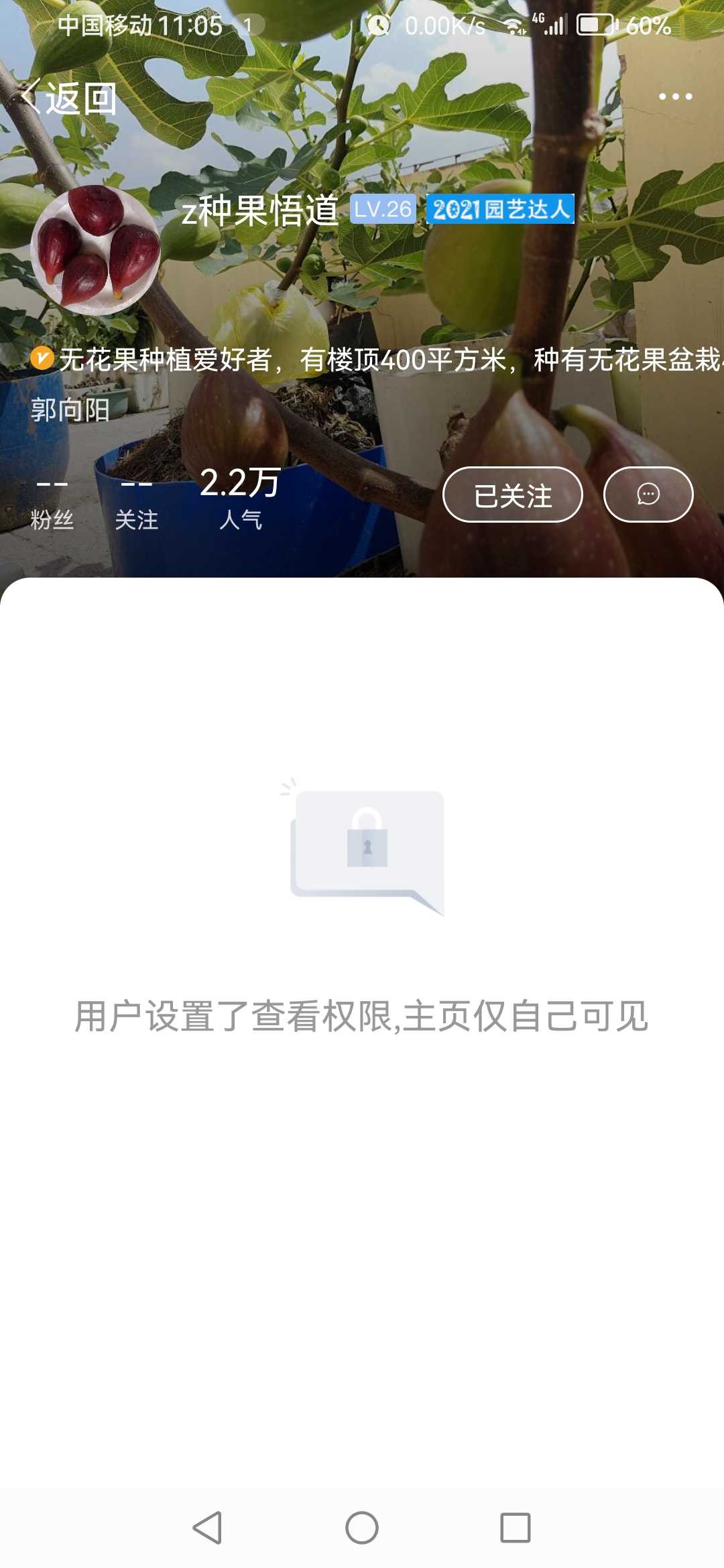Open the three-dot overflow menu
Screen dimensions: 724x1568
click(x=675, y=96)
